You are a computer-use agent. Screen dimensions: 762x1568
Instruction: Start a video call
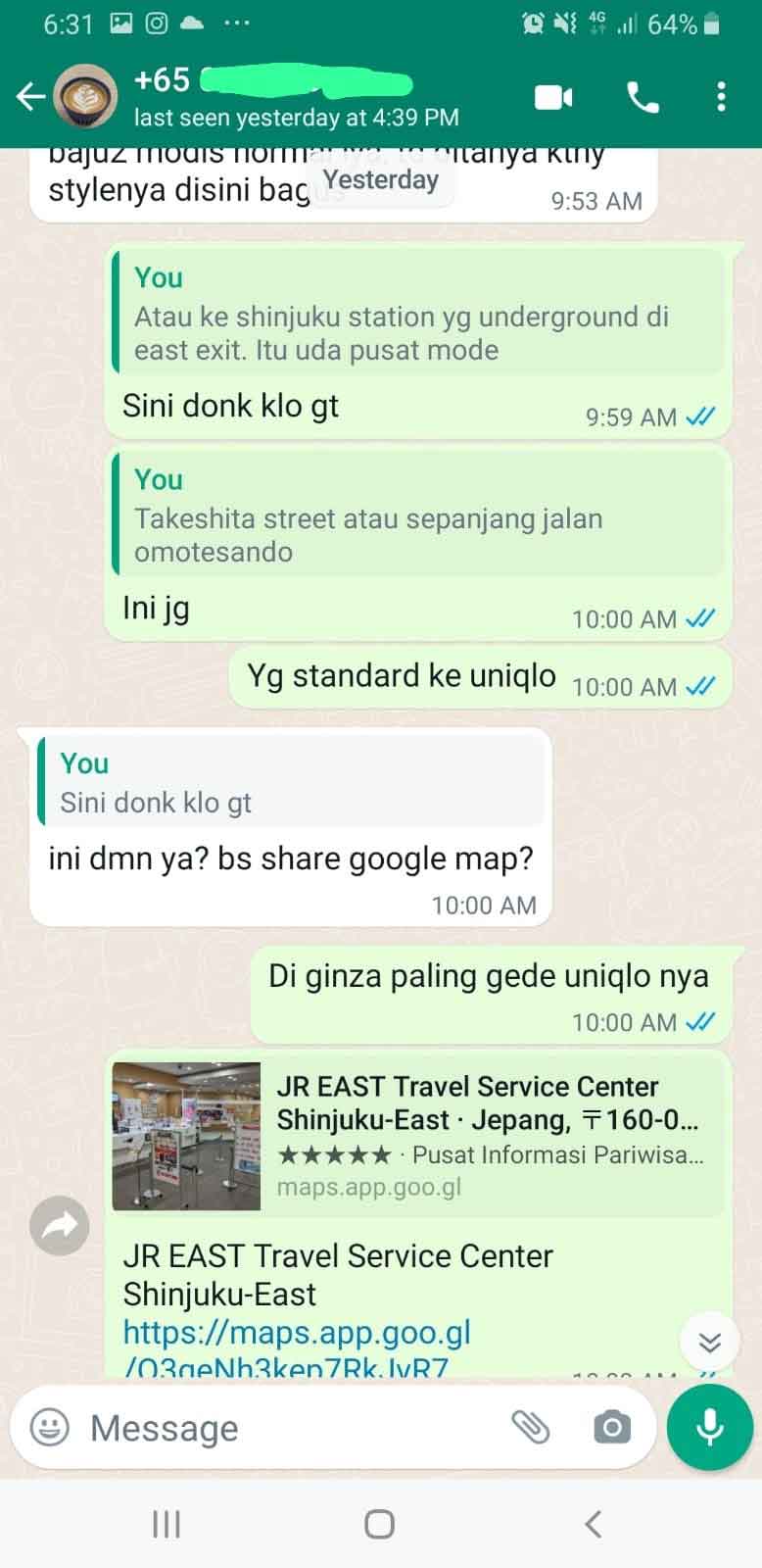tap(553, 96)
